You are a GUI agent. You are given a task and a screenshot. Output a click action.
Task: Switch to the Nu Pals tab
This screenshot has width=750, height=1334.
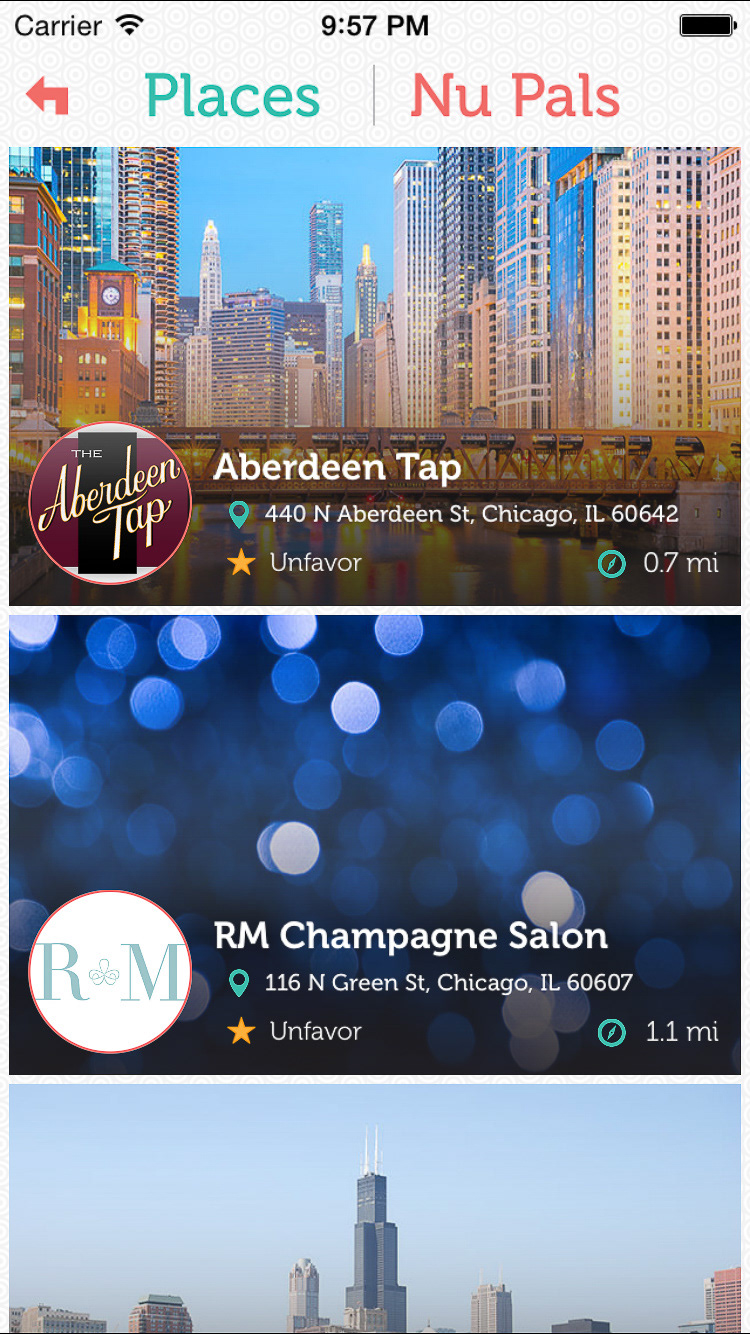(x=515, y=96)
